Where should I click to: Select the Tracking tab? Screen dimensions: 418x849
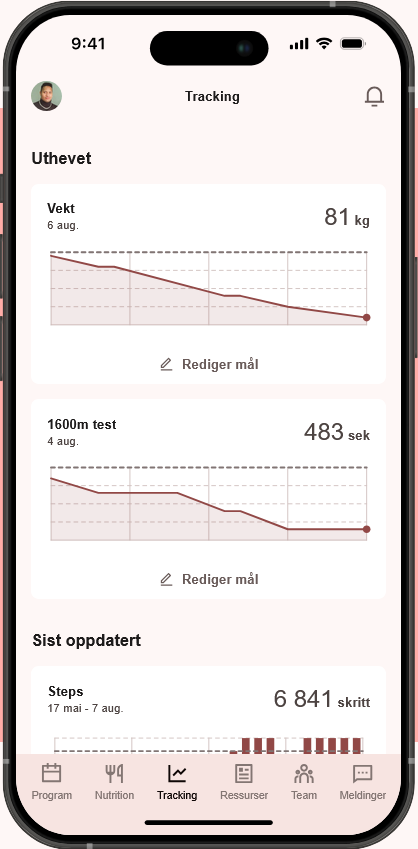[x=177, y=782]
